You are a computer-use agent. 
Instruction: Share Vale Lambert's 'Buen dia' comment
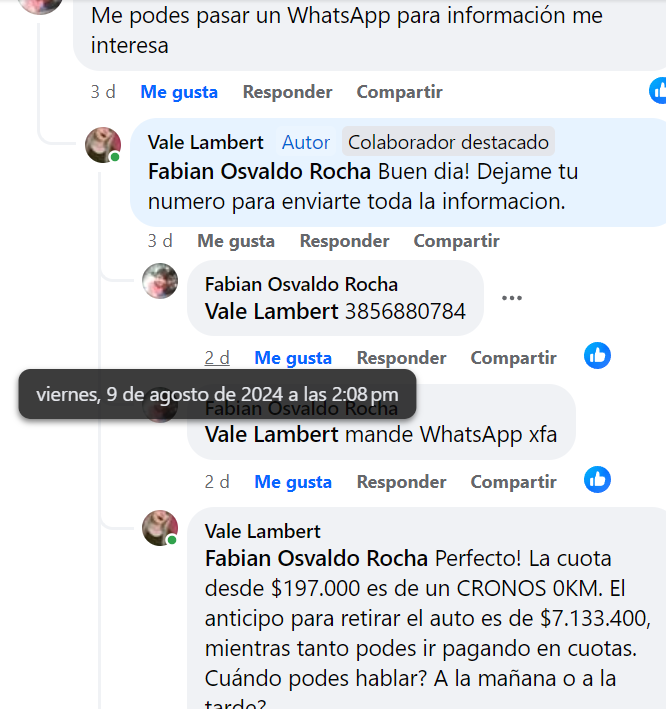[x=456, y=241]
